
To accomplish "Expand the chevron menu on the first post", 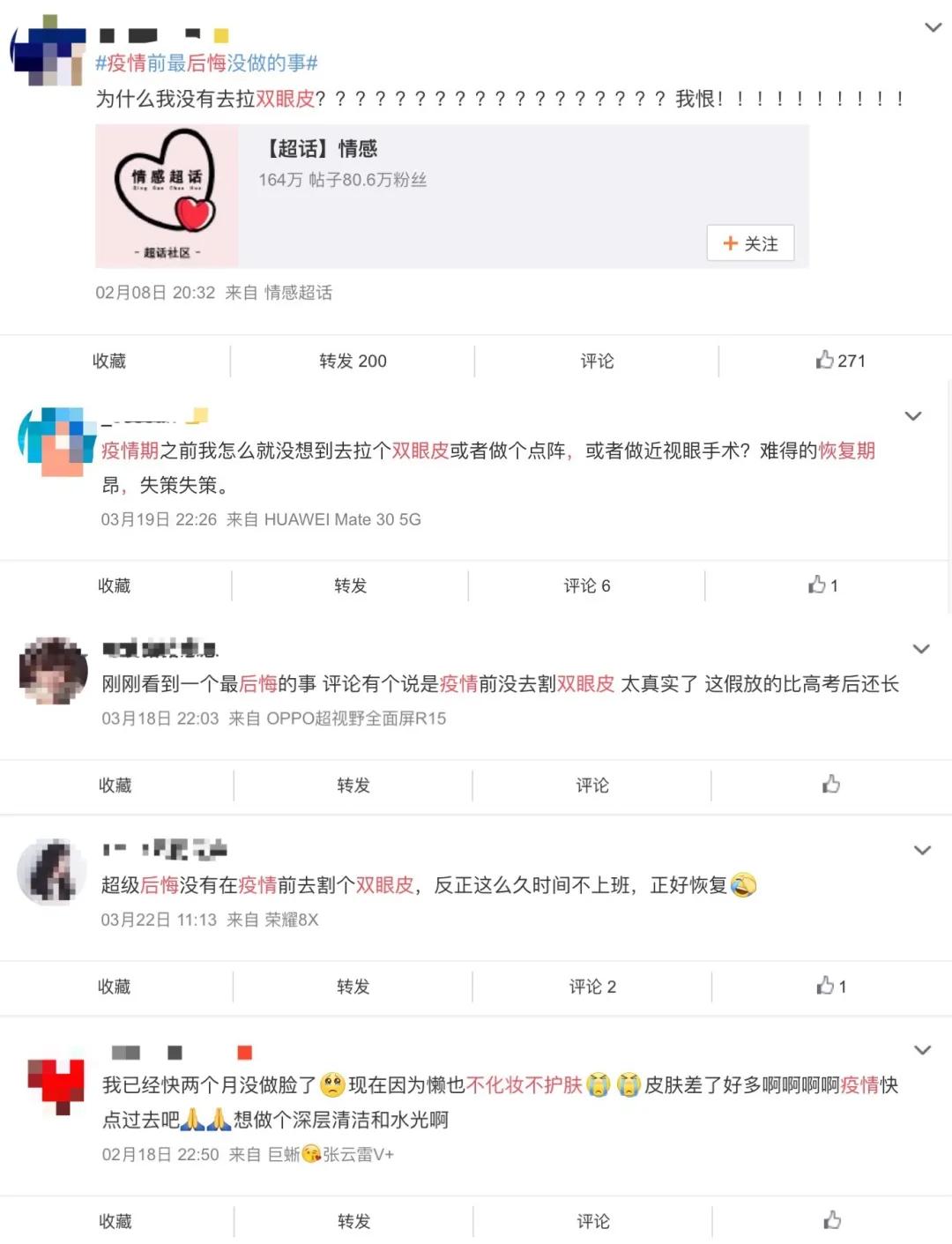I will tap(933, 28).
